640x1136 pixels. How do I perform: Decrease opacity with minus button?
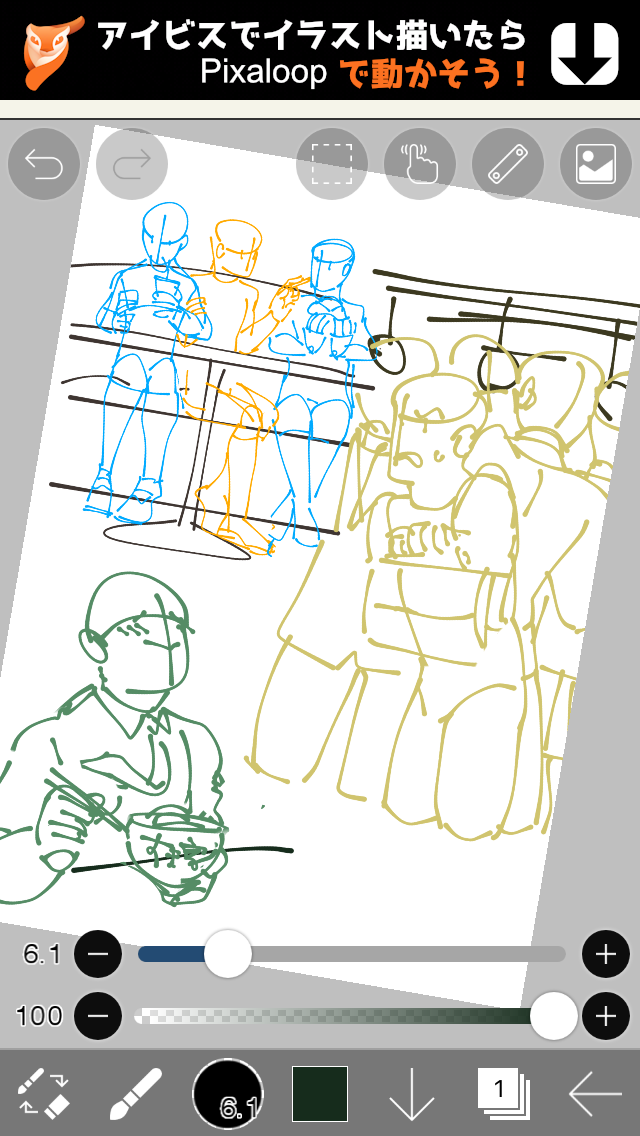(98, 1016)
